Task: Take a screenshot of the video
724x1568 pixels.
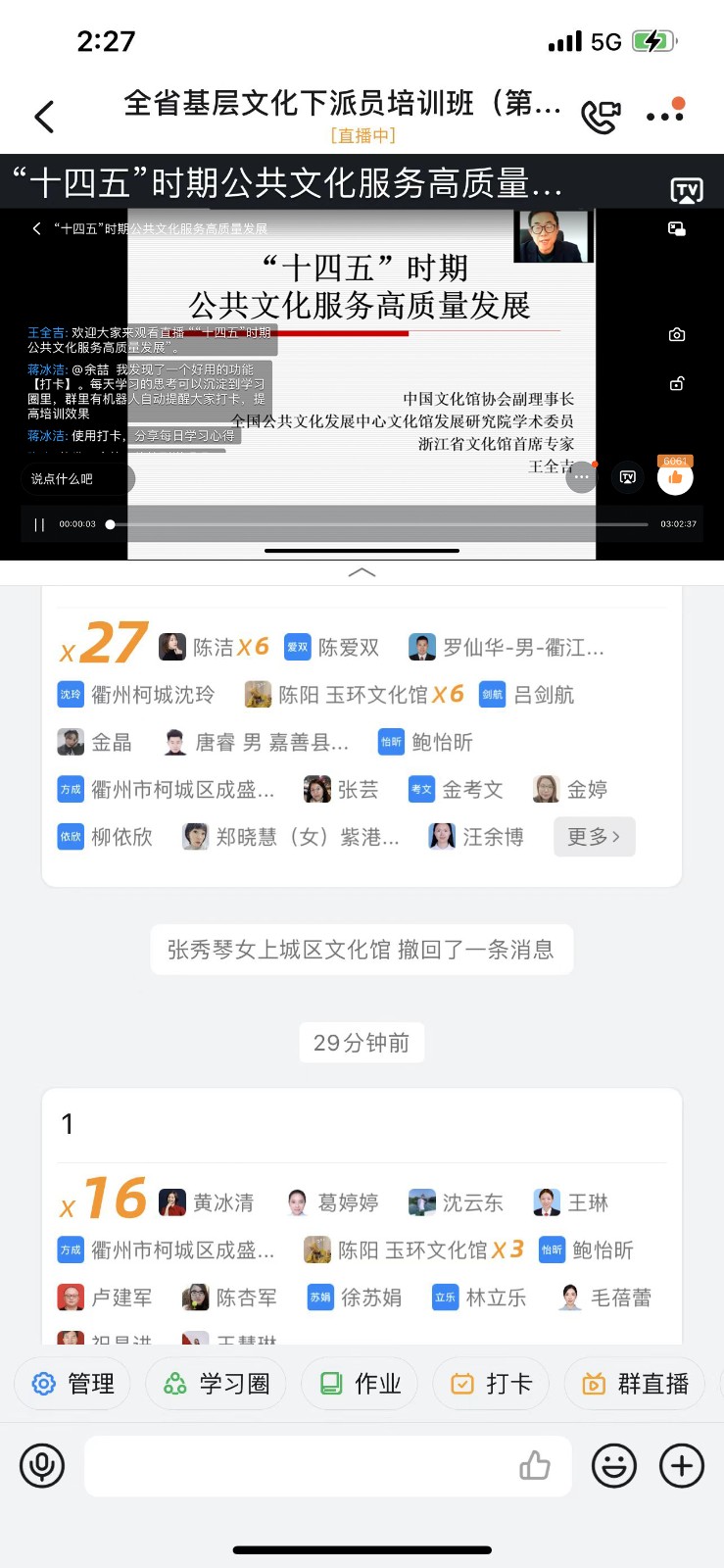Action: 676,335
